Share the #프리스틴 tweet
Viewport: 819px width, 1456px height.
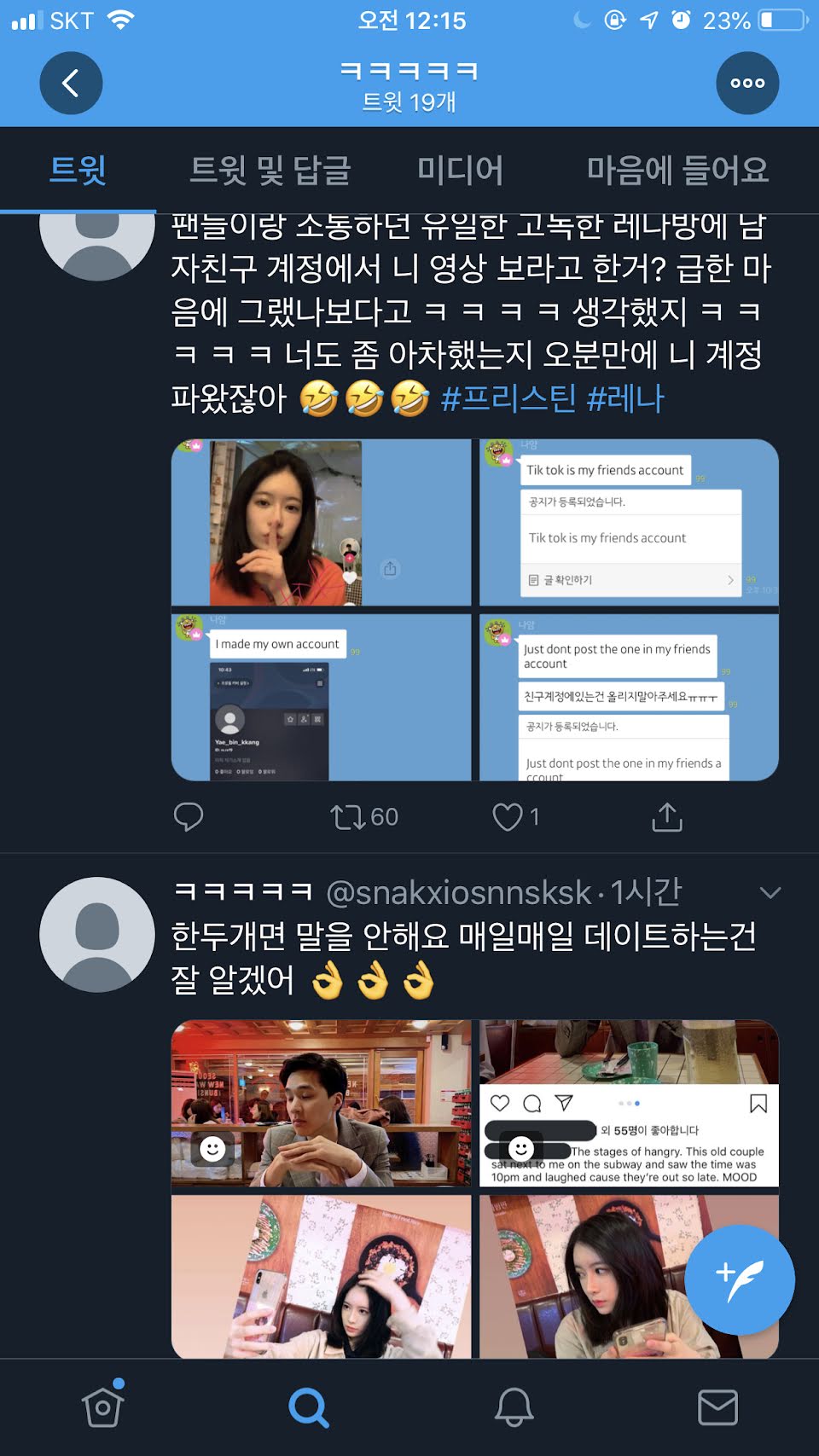click(x=667, y=816)
